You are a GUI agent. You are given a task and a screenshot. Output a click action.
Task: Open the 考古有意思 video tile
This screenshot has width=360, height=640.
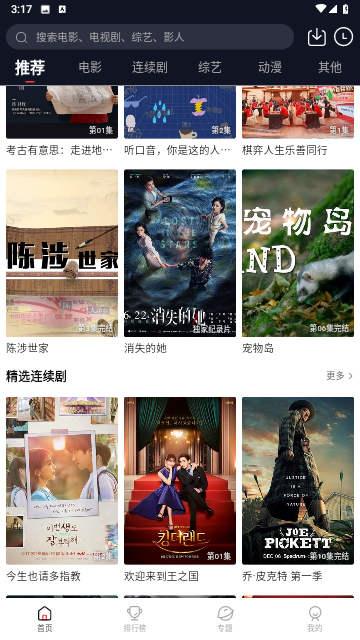coord(62,112)
